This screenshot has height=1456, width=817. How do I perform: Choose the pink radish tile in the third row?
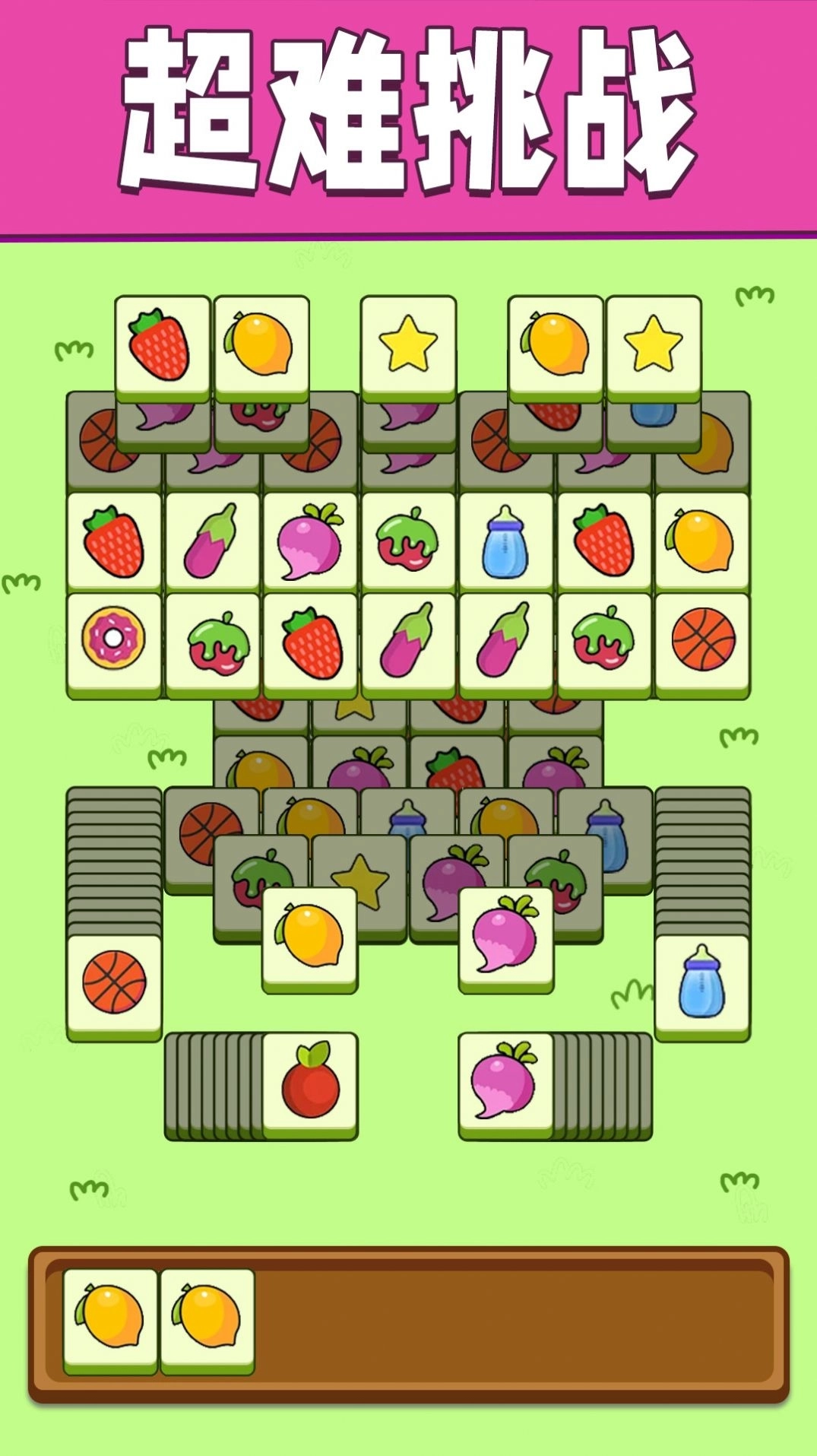pyautogui.click(x=312, y=544)
